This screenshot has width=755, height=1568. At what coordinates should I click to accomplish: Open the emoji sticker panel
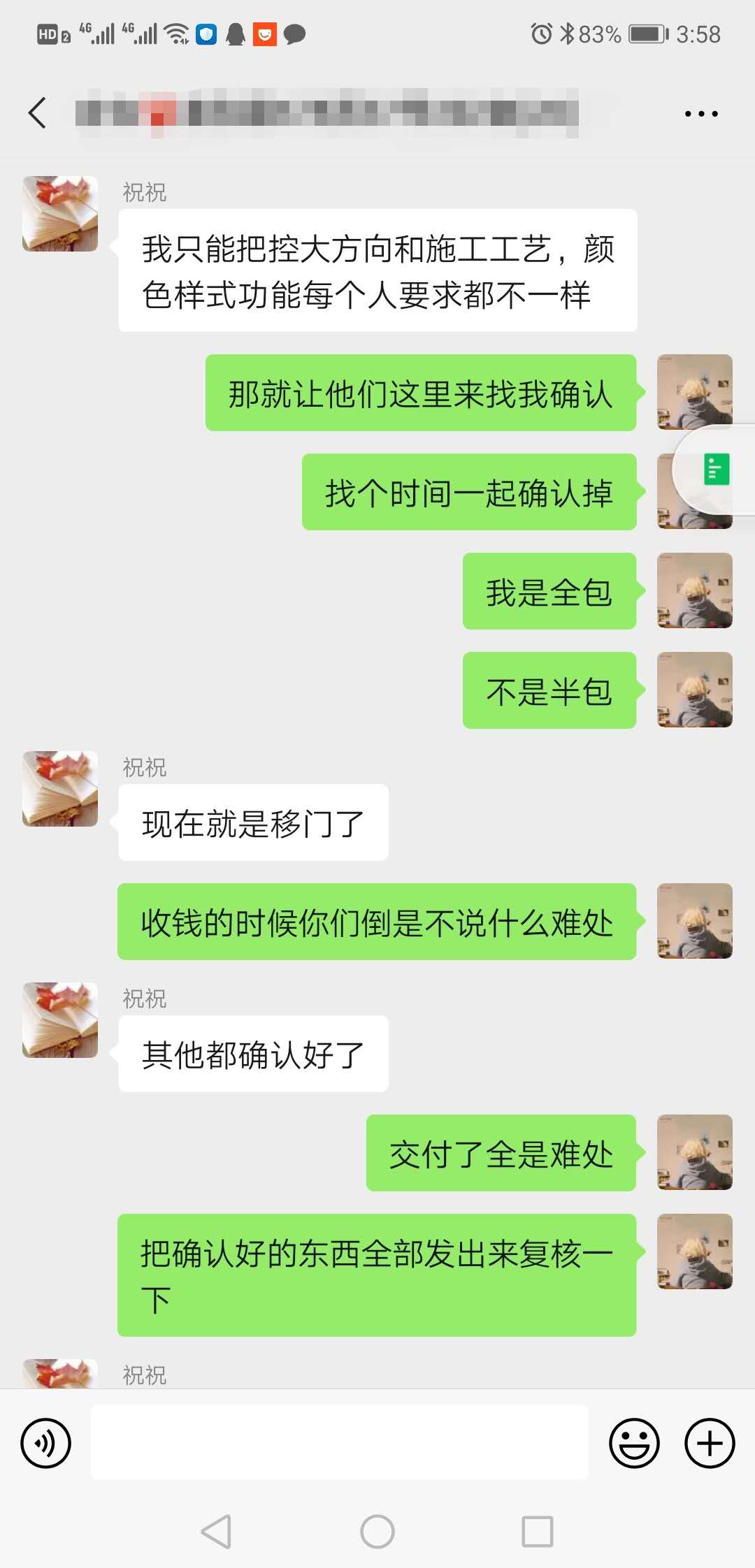(x=634, y=1442)
